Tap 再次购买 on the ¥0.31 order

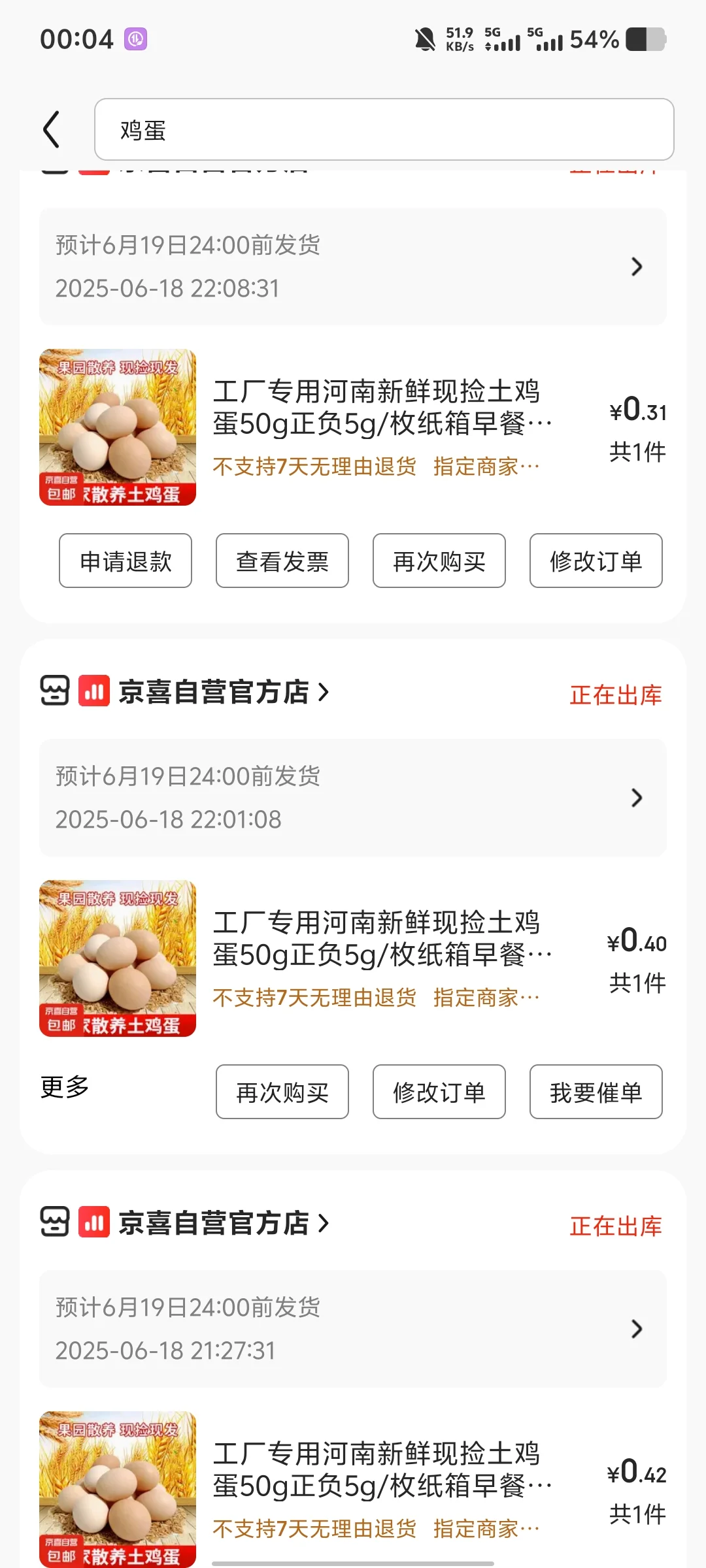coord(439,561)
